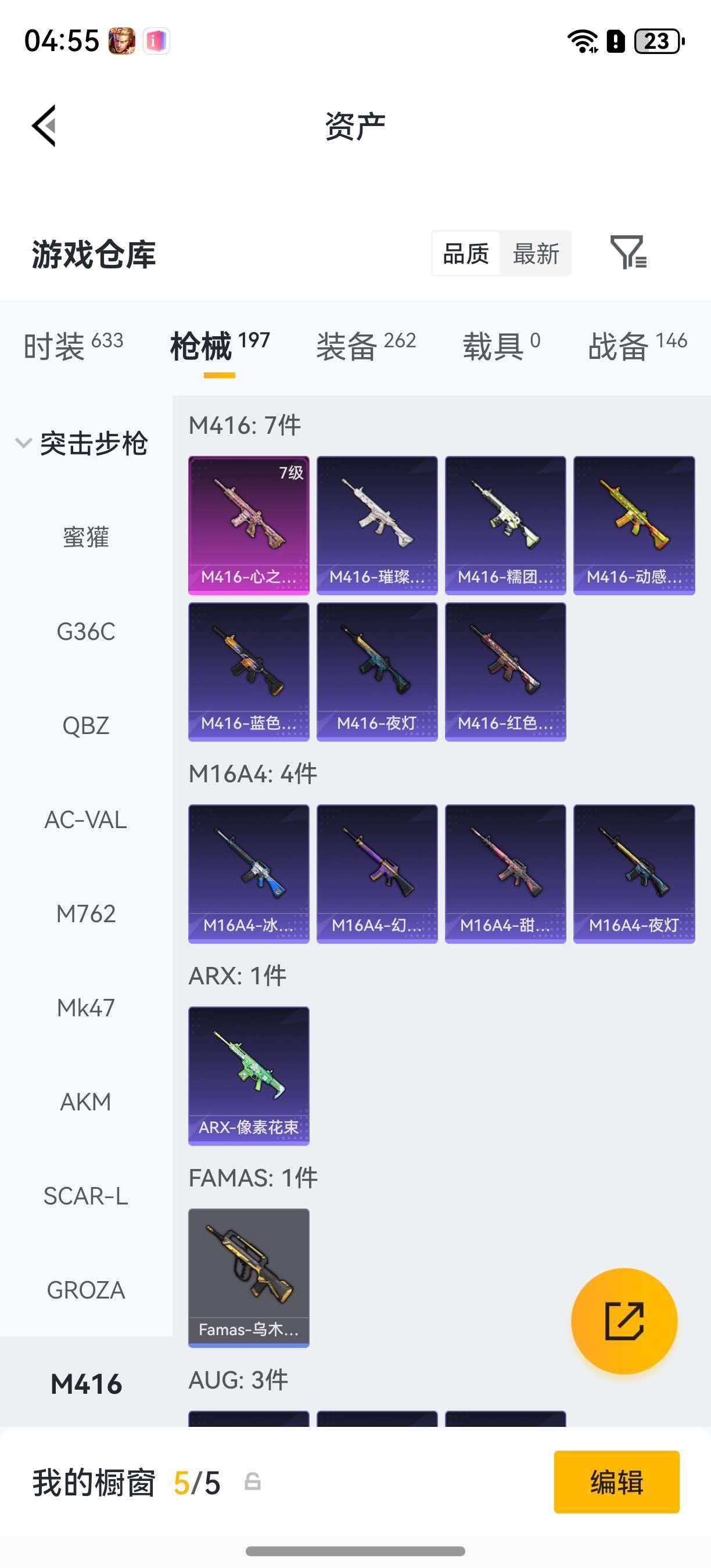Open the Famas-乌木 weapon card

click(250, 1275)
